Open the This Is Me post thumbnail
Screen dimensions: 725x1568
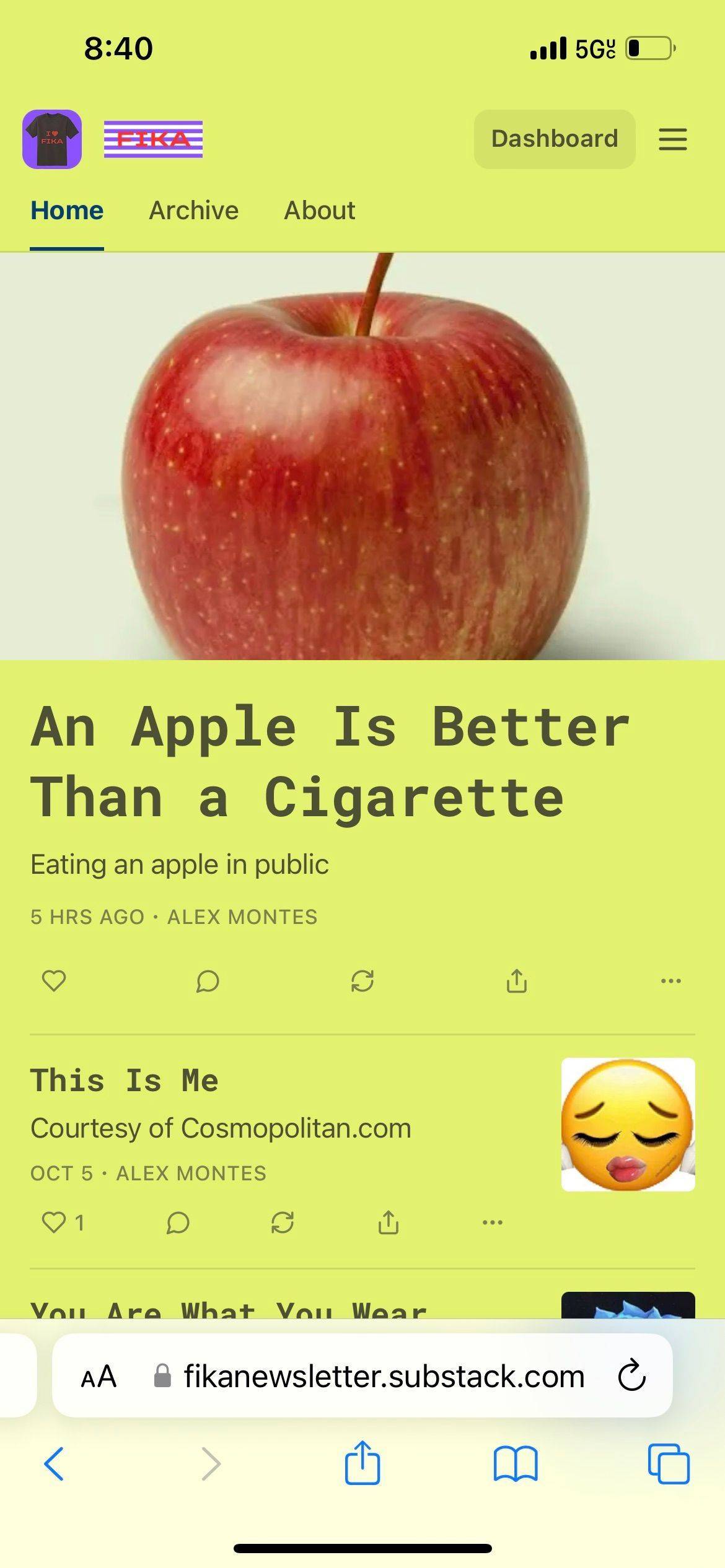point(628,1125)
